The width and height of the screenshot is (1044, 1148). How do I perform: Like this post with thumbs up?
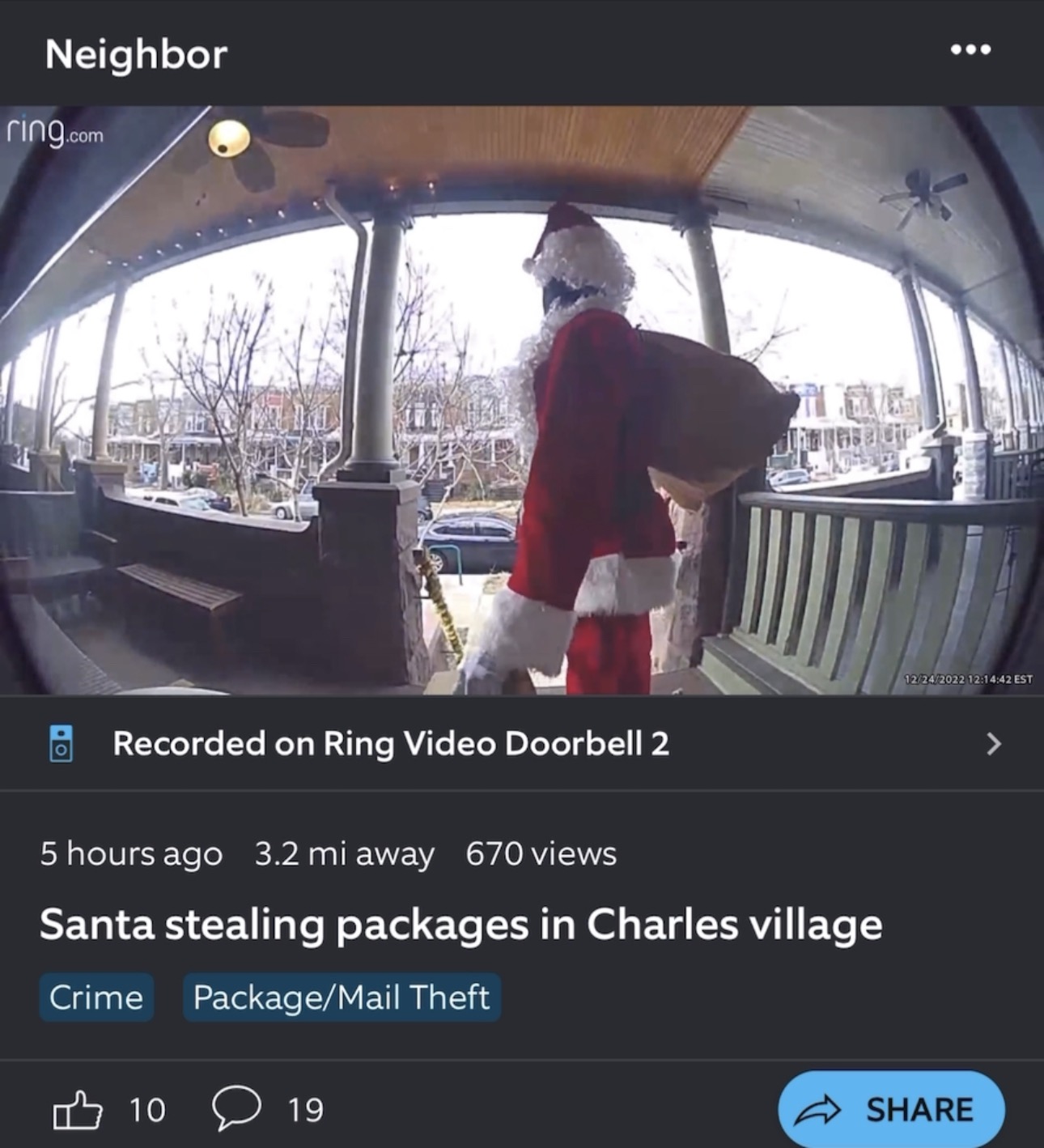(x=79, y=1109)
